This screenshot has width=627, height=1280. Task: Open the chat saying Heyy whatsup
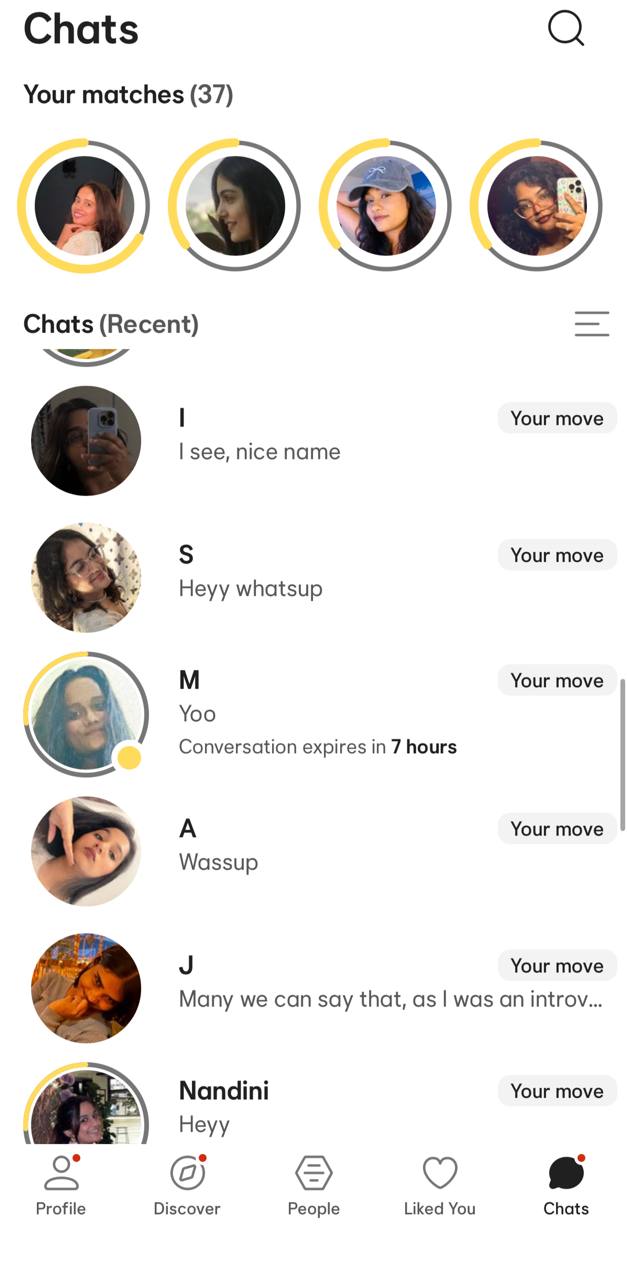click(x=313, y=577)
